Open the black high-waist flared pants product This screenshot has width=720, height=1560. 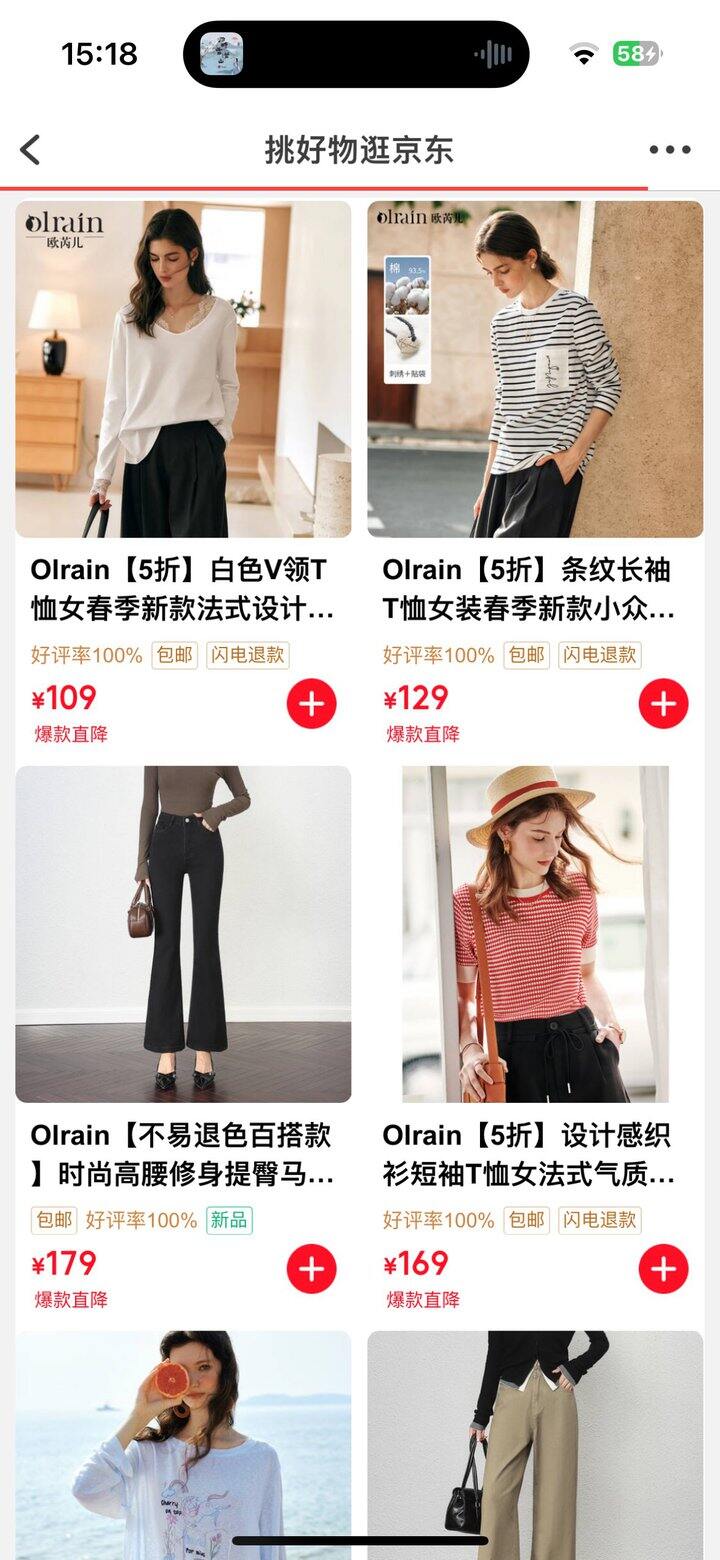[183, 934]
